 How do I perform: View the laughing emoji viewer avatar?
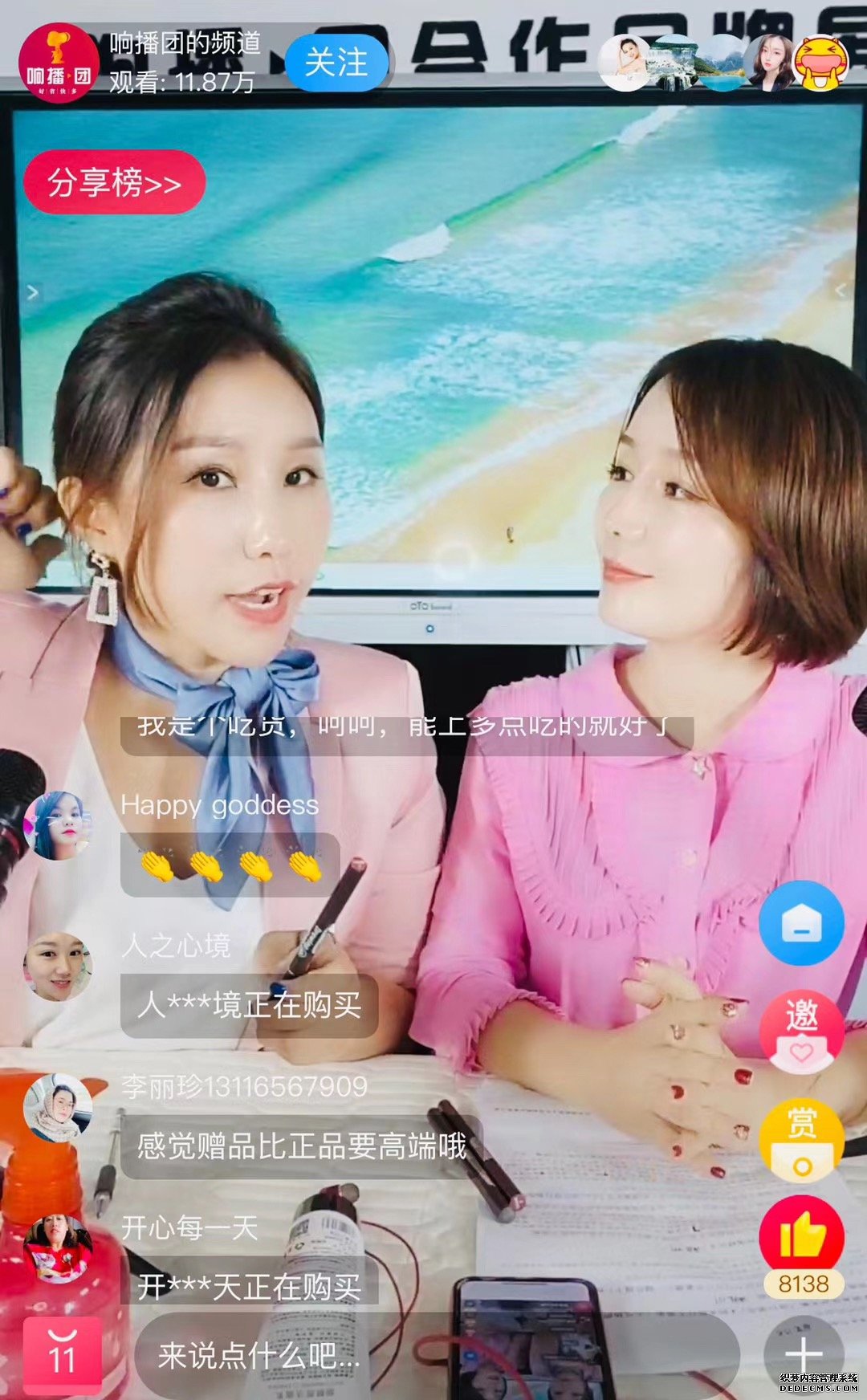[x=820, y=63]
